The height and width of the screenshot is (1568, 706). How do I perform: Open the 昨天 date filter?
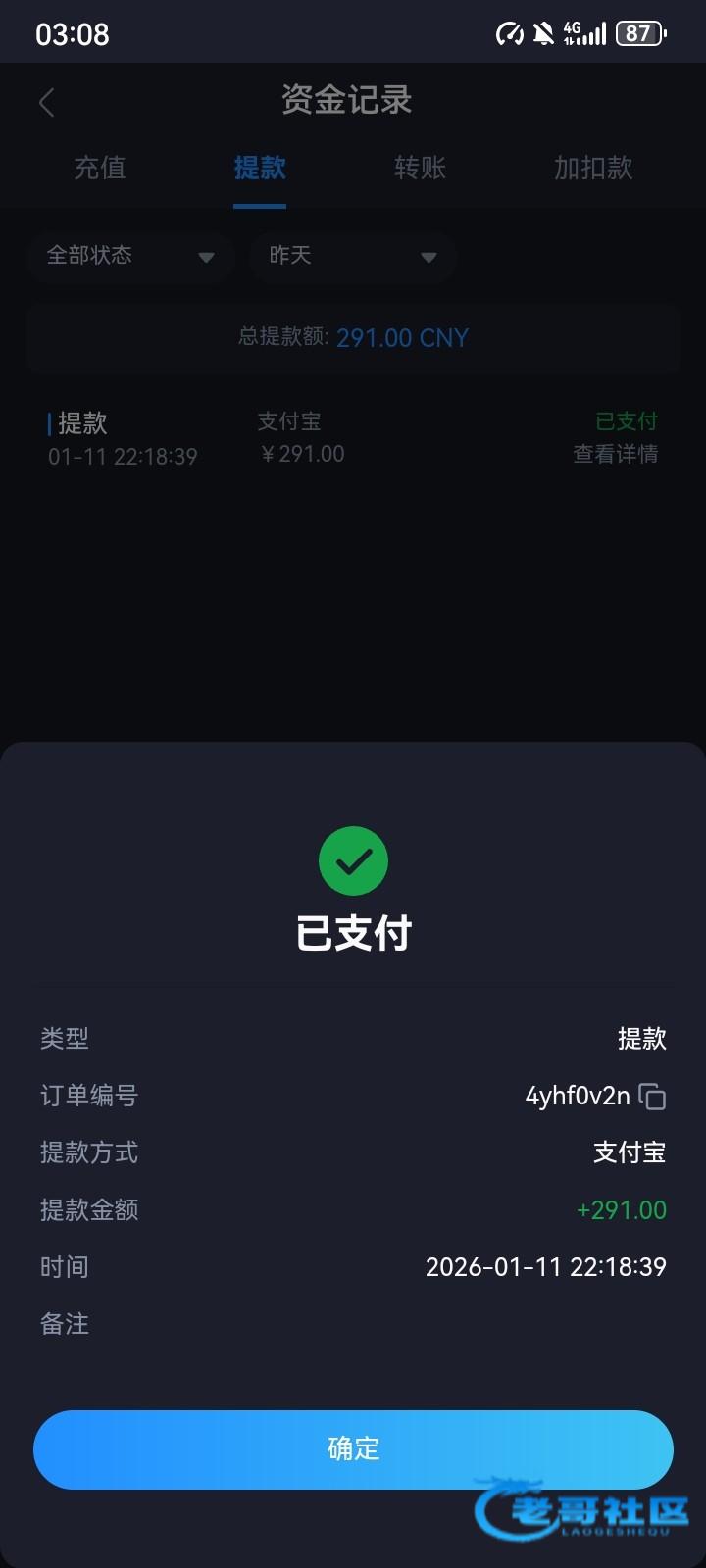coord(352,256)
